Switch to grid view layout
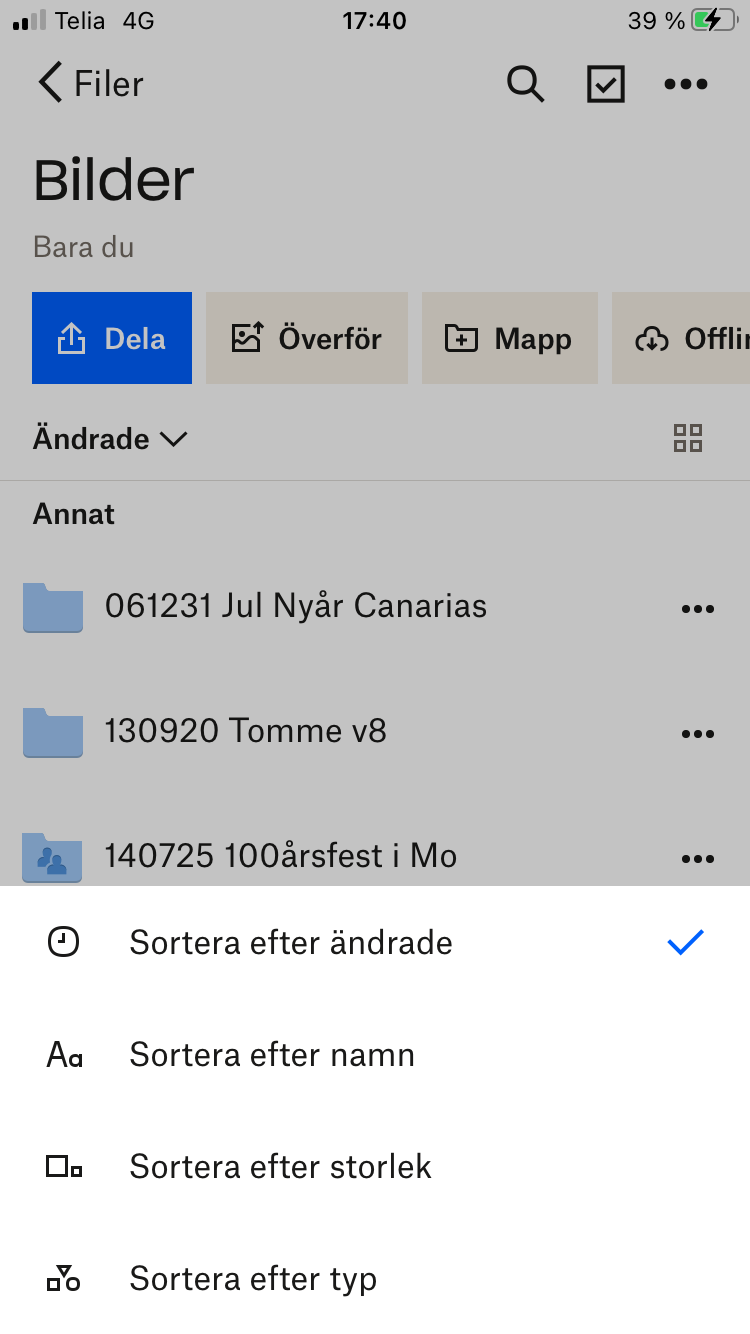This screenshot has width=750, height=1334. coord(688,438)
